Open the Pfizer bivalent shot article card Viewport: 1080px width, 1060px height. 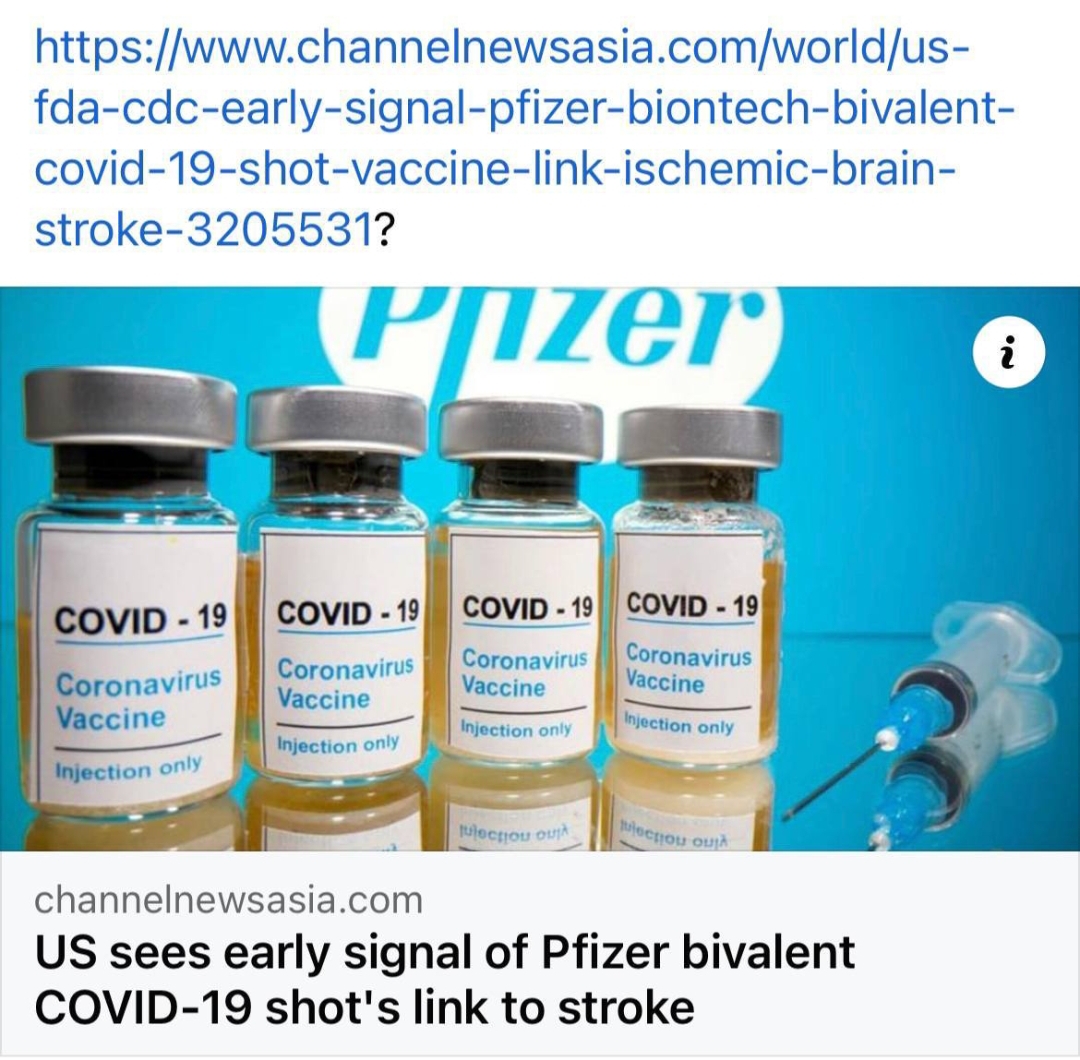point(445,977)
